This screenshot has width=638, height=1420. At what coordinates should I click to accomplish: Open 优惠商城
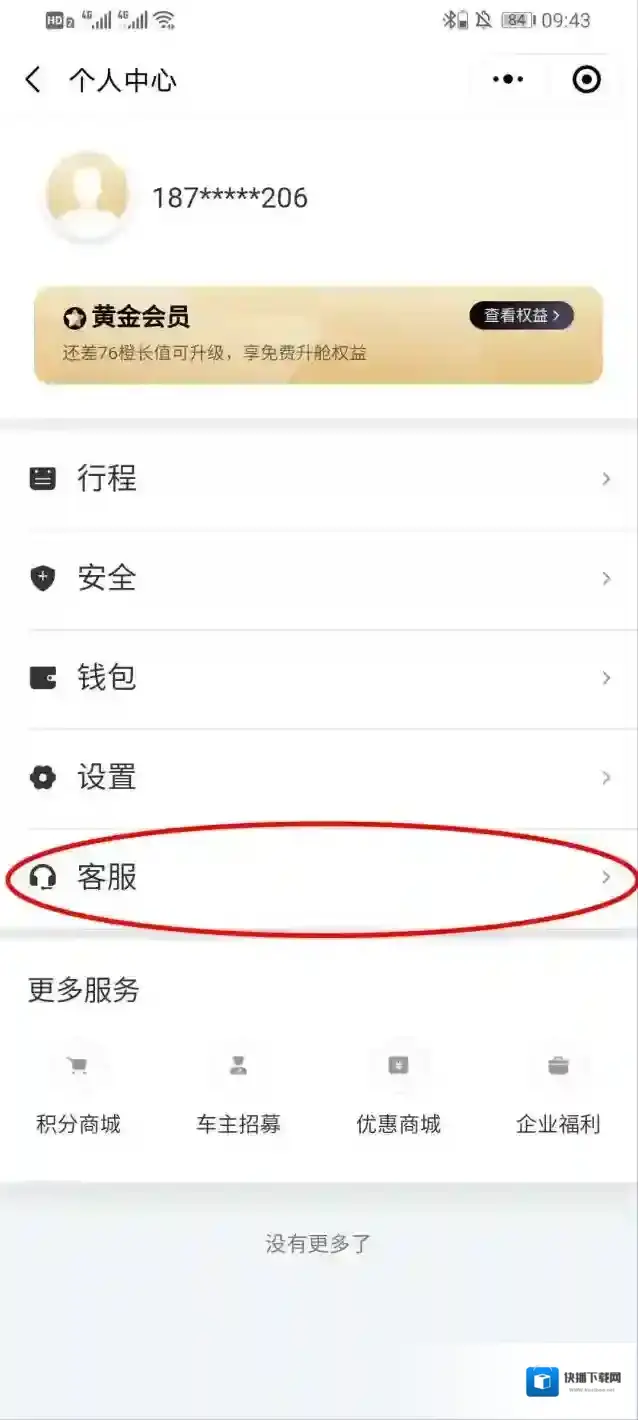click(398, 1091)
